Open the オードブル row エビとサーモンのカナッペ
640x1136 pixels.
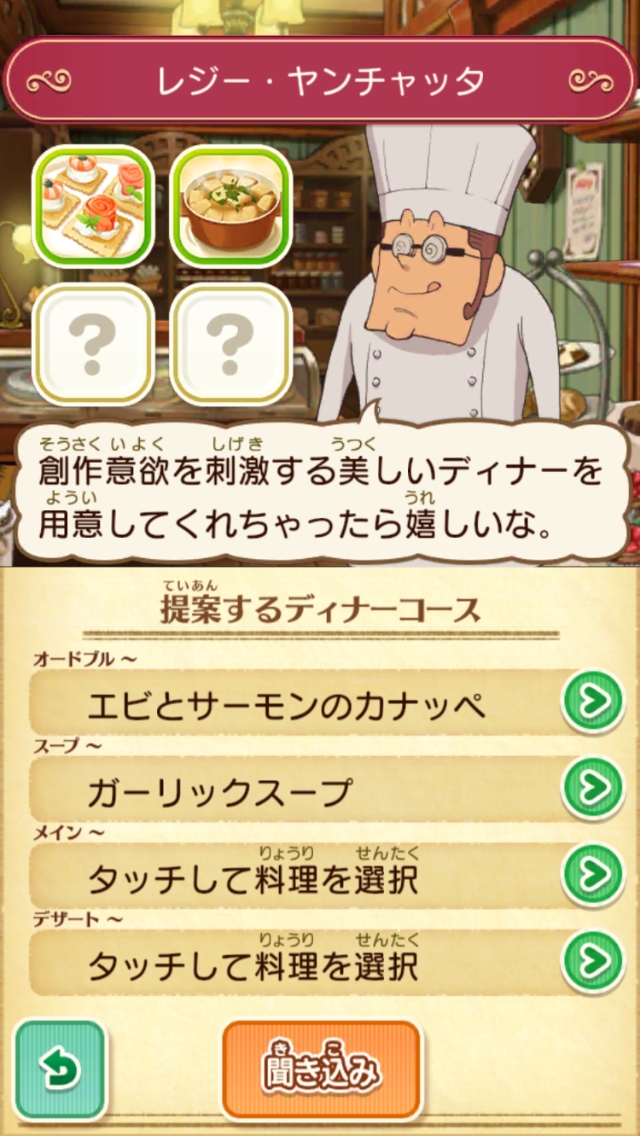point(300,704)
